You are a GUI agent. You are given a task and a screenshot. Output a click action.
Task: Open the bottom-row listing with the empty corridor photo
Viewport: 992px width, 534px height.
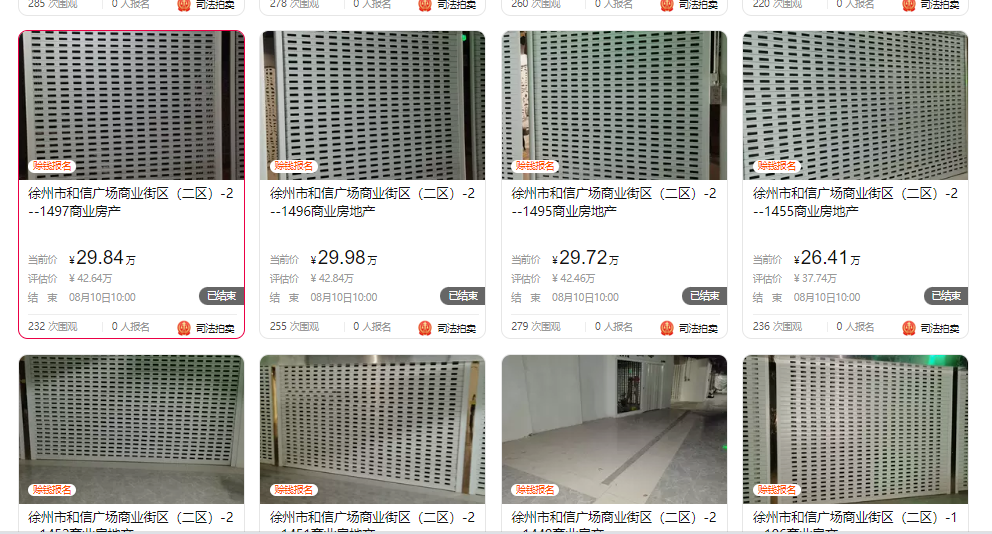[x=614, y=430]
